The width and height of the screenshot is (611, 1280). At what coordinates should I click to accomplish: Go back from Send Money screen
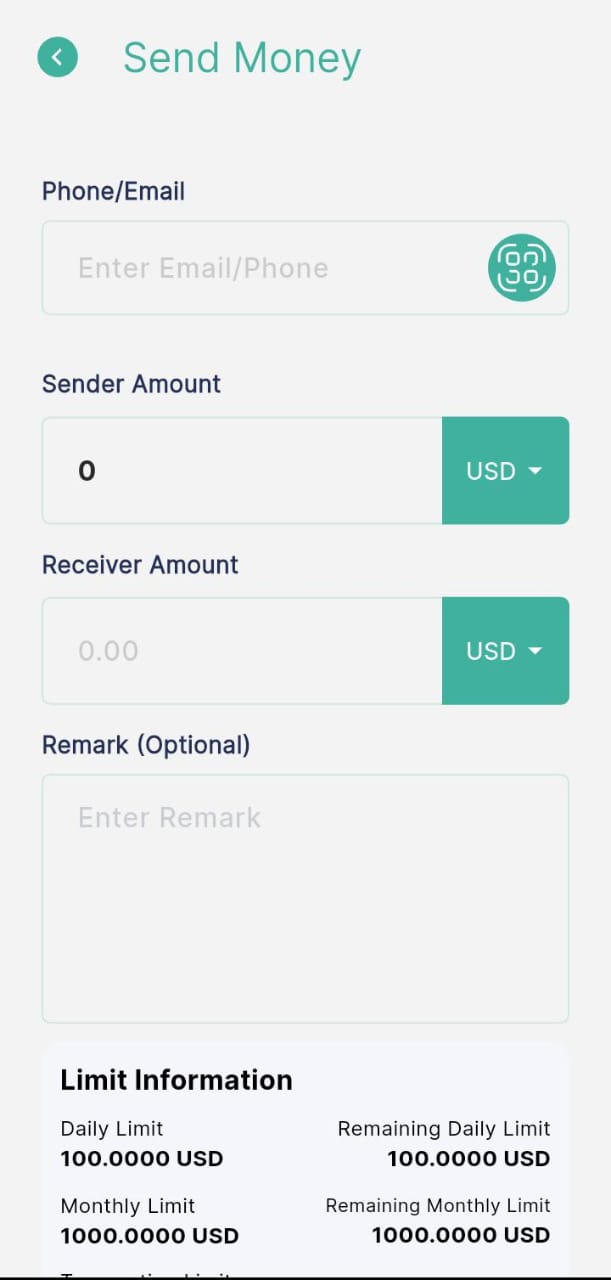[58, 57]
